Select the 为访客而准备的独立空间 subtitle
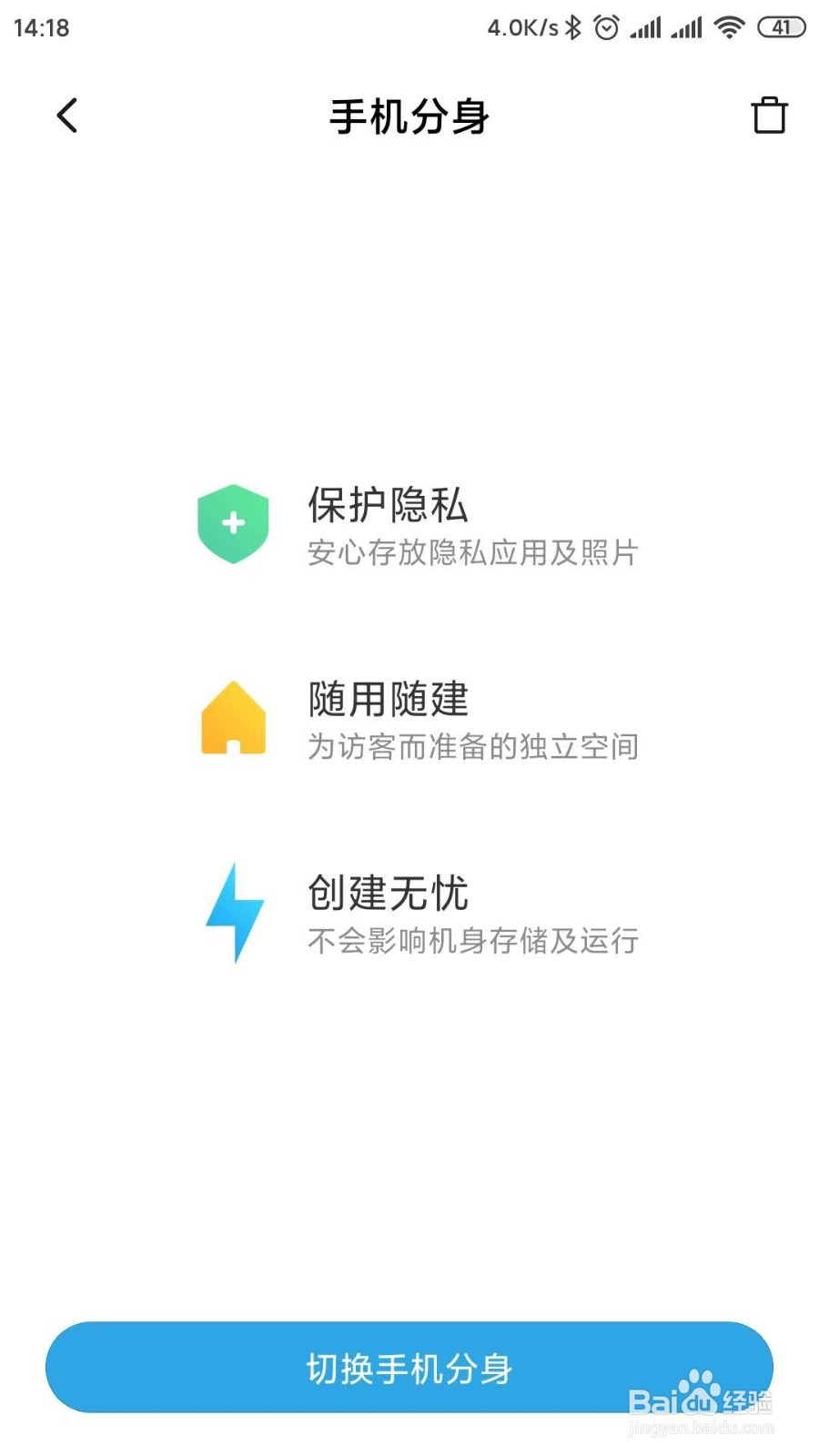819x1456 pixels. [473, 745]
